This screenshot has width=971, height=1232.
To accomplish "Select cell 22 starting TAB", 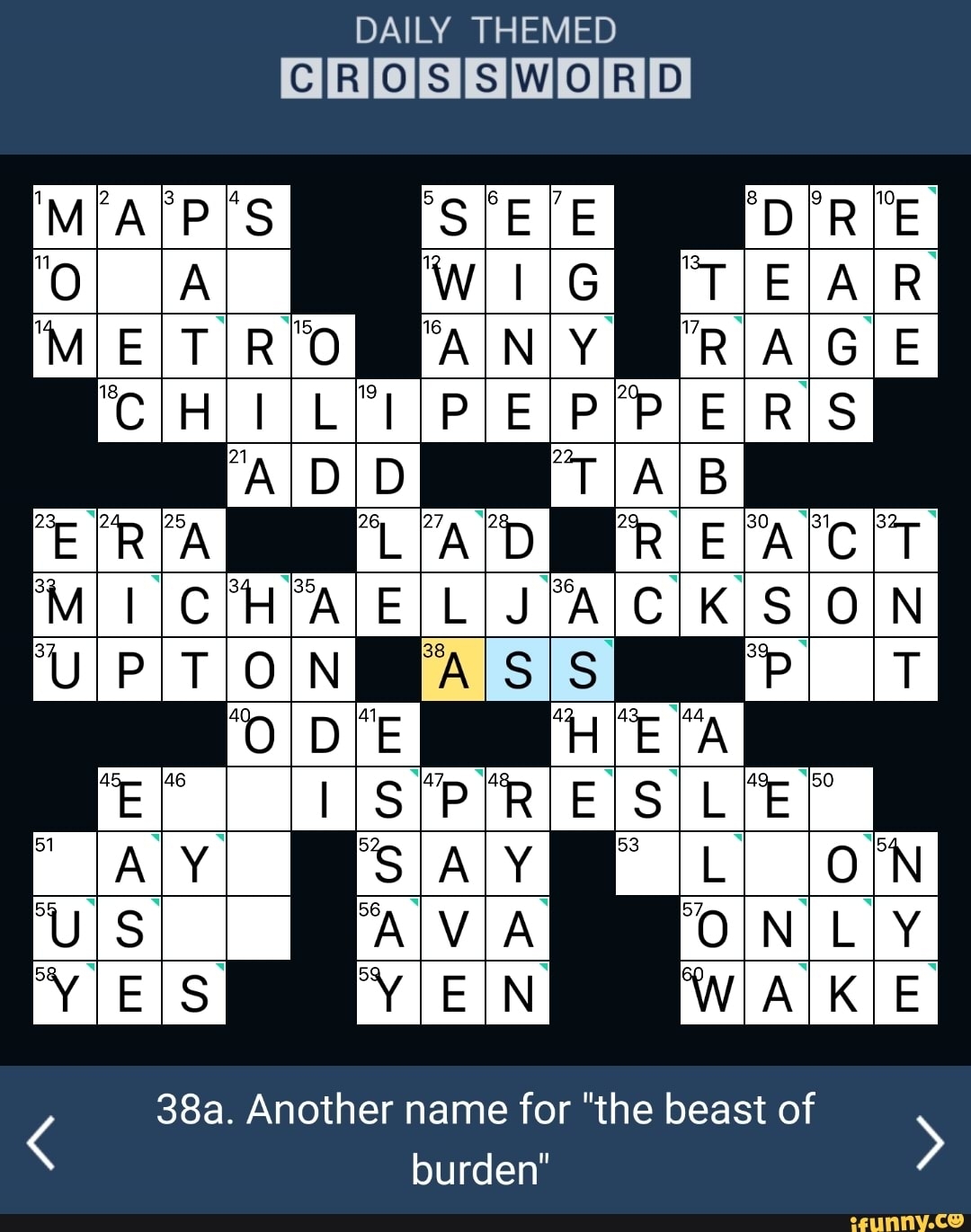I will [x=583, y=473].
